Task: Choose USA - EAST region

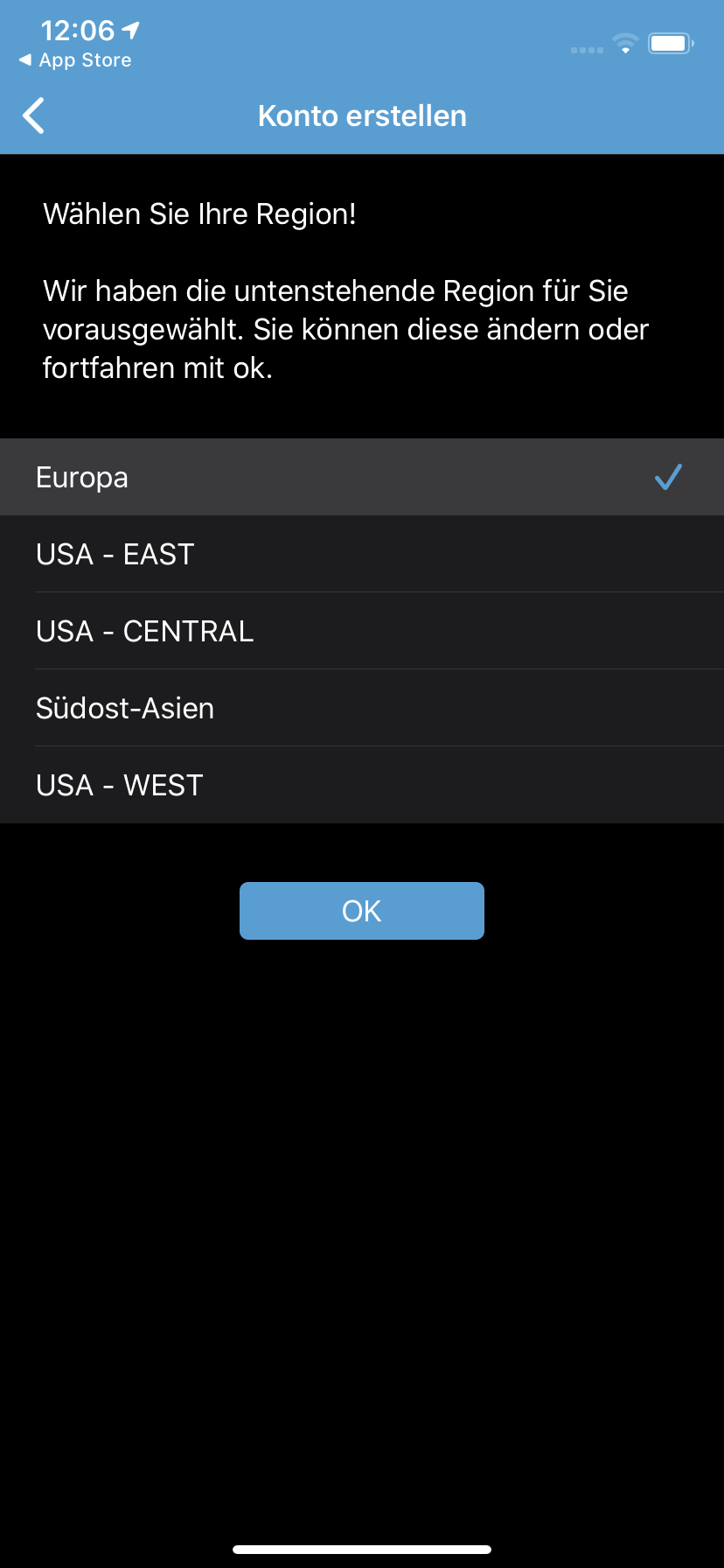Action: 361,554
